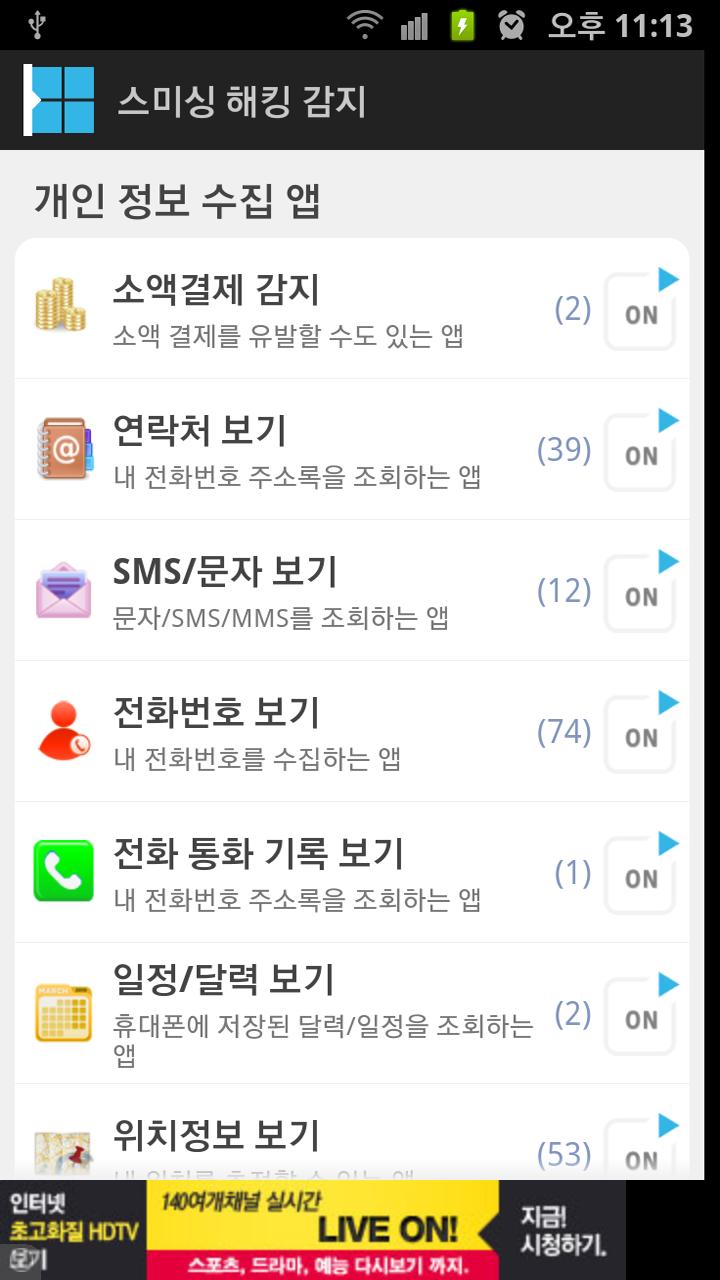The width and height of the screenshot is (720, 1280).
Task: Disable the 전화번호 보기 ON switch
Action: tap(641, 737)
